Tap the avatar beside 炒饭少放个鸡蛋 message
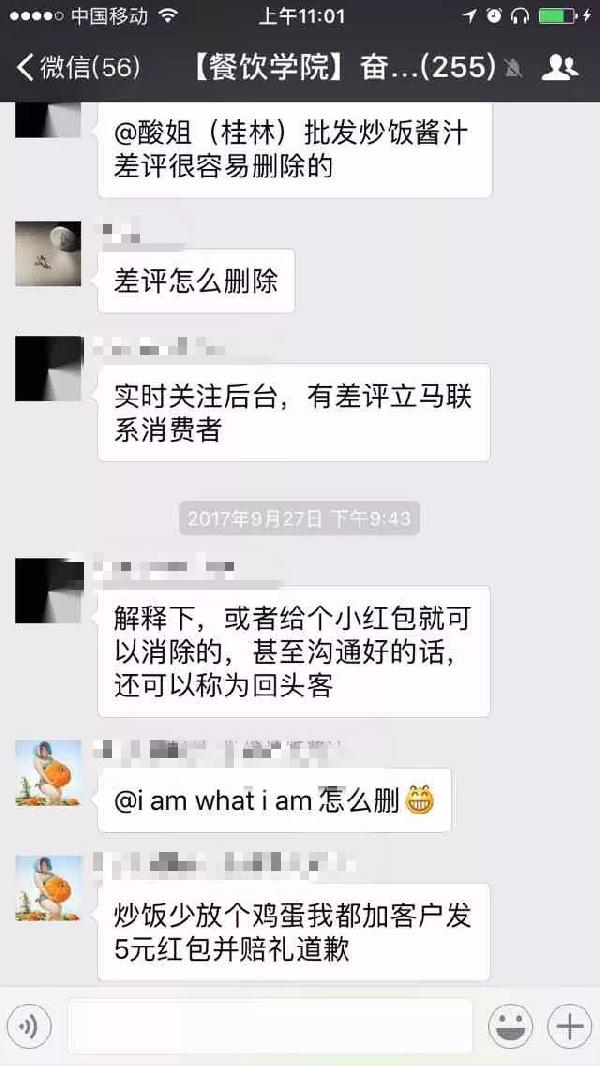This screenshot has width=600, height=1066. pyautogui.click(x=48, y=888)
